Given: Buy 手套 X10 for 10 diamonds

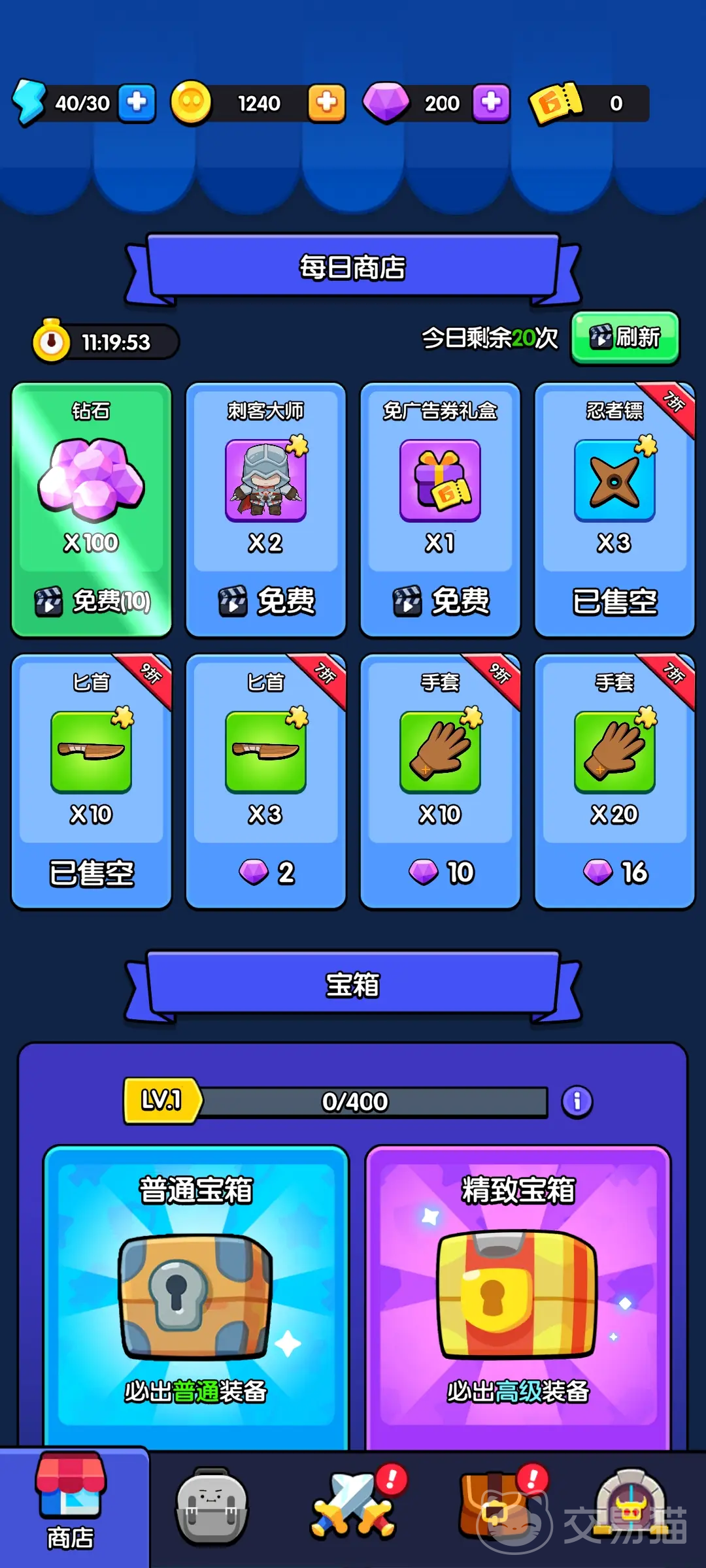Looking at the screenshot, I should tap(440, 781).
